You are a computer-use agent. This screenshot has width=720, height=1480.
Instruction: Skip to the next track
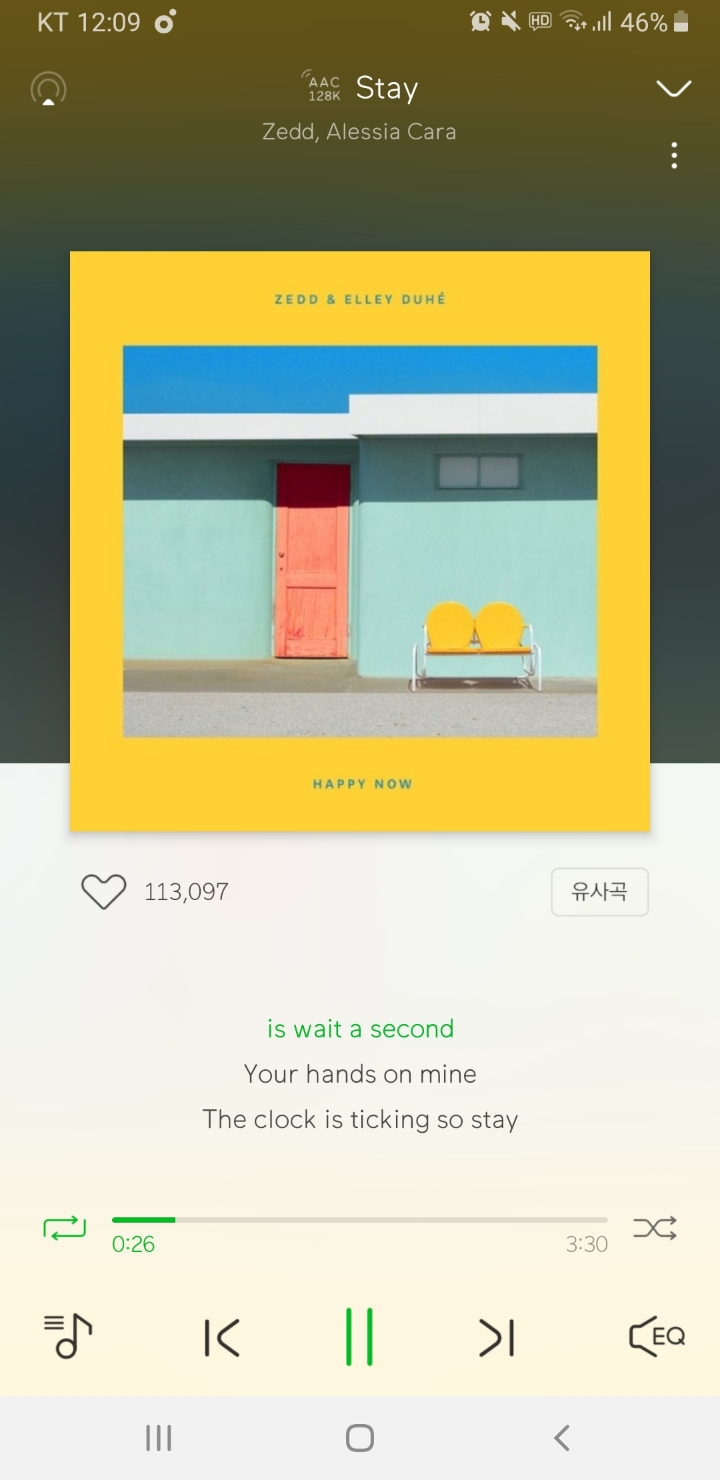(497, 1338)
